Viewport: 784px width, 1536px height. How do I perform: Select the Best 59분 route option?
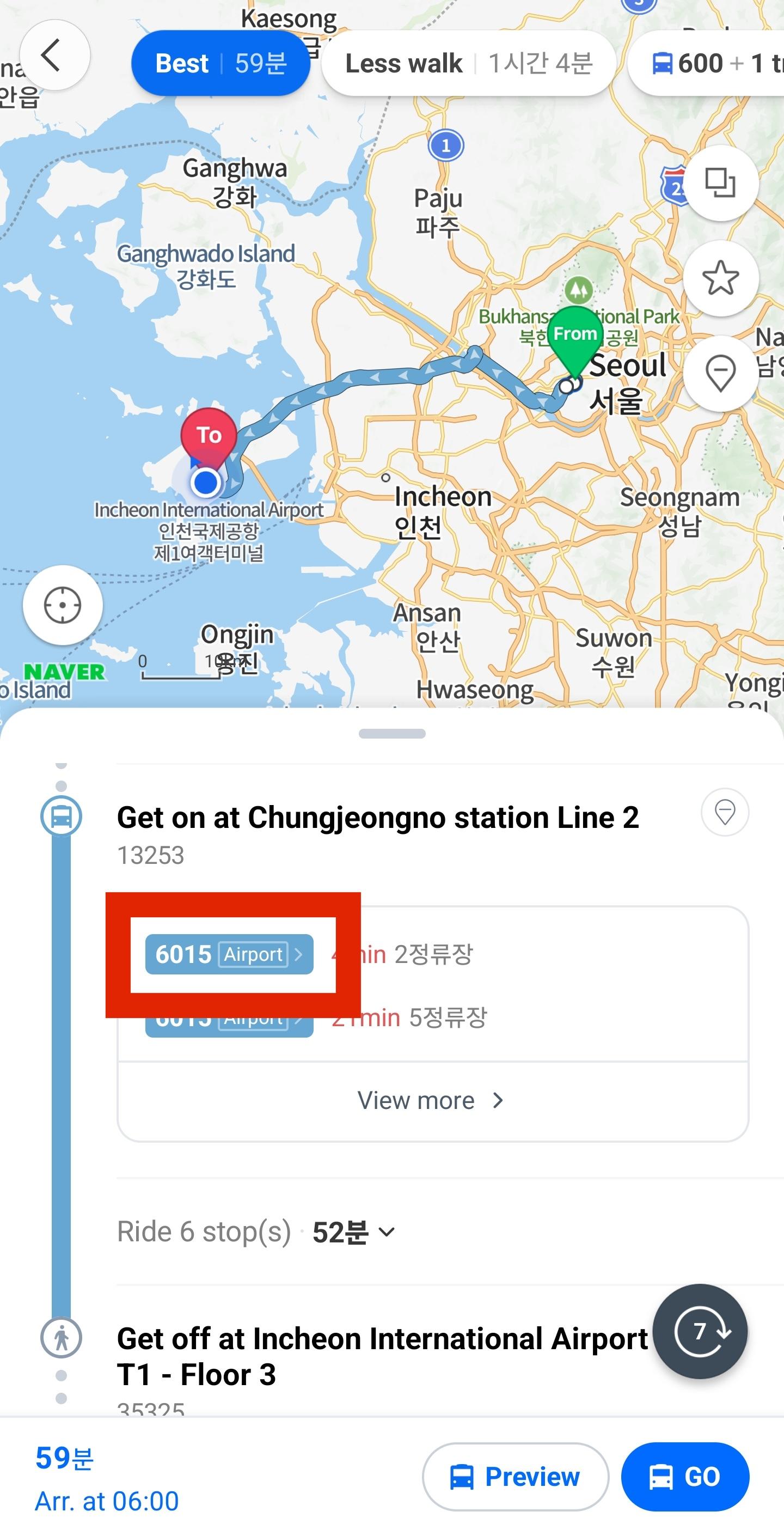coord(220,63)
